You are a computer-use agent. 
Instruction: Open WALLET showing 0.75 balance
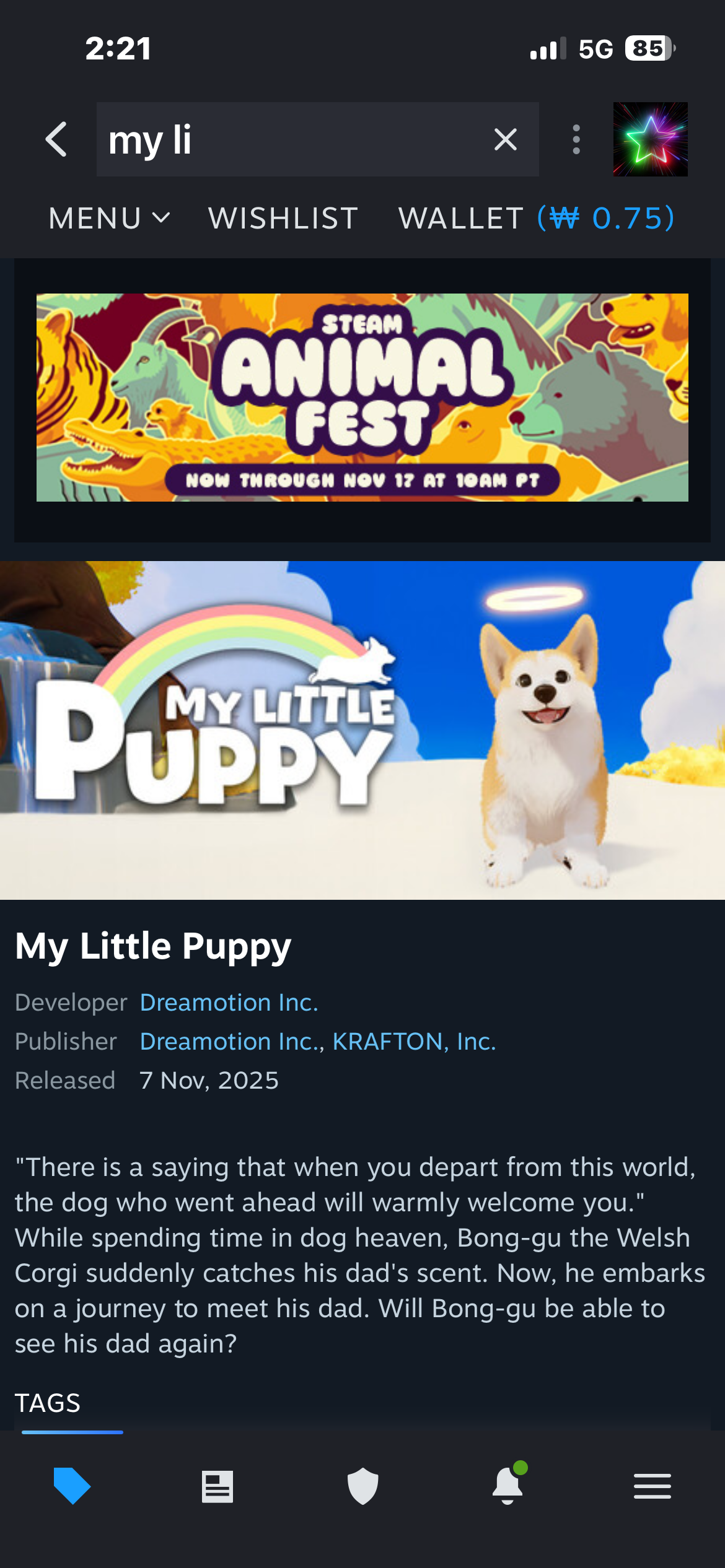point(536,218)
